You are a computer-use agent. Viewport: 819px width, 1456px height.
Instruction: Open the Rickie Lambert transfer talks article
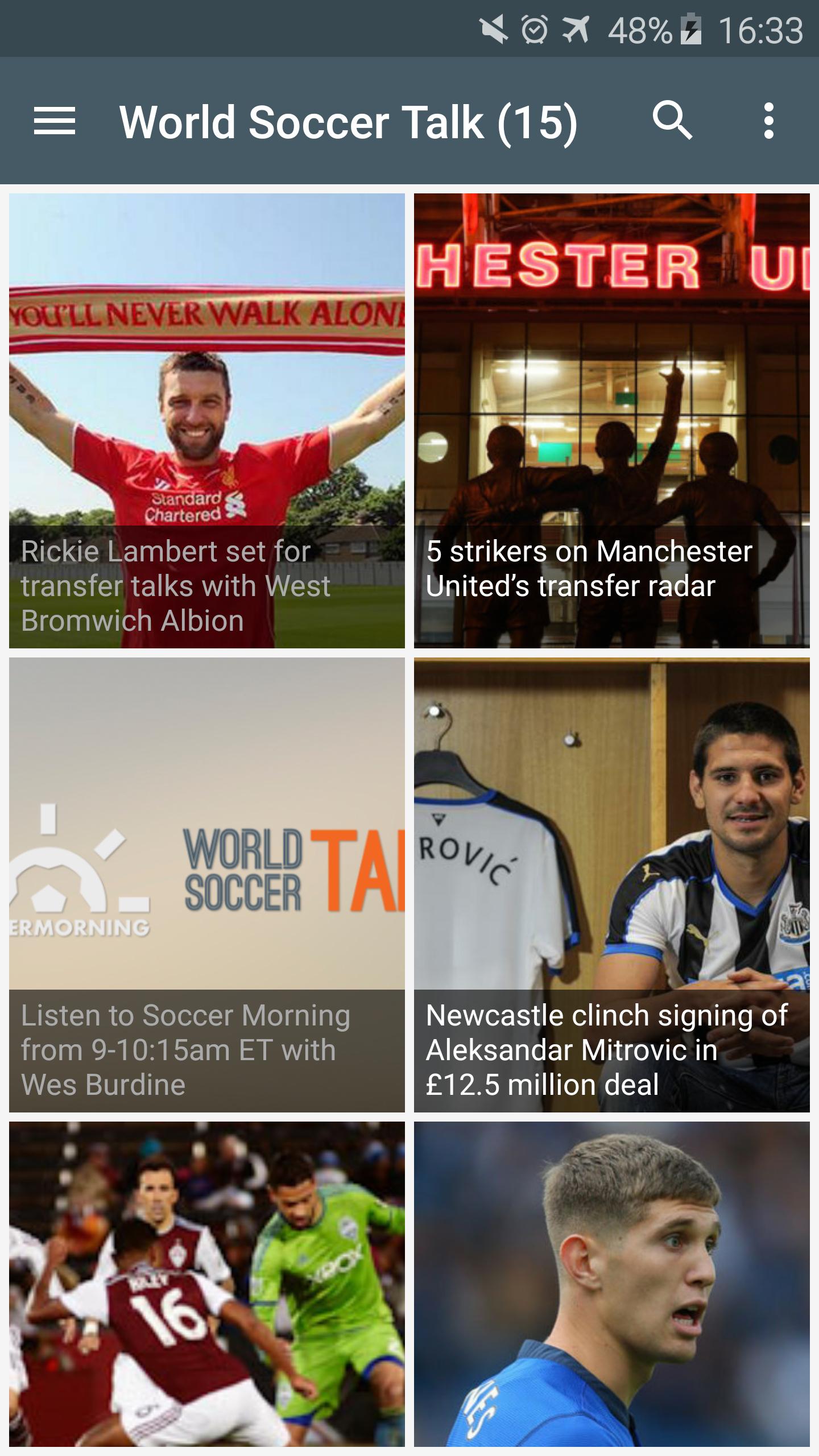pos(208,421)
